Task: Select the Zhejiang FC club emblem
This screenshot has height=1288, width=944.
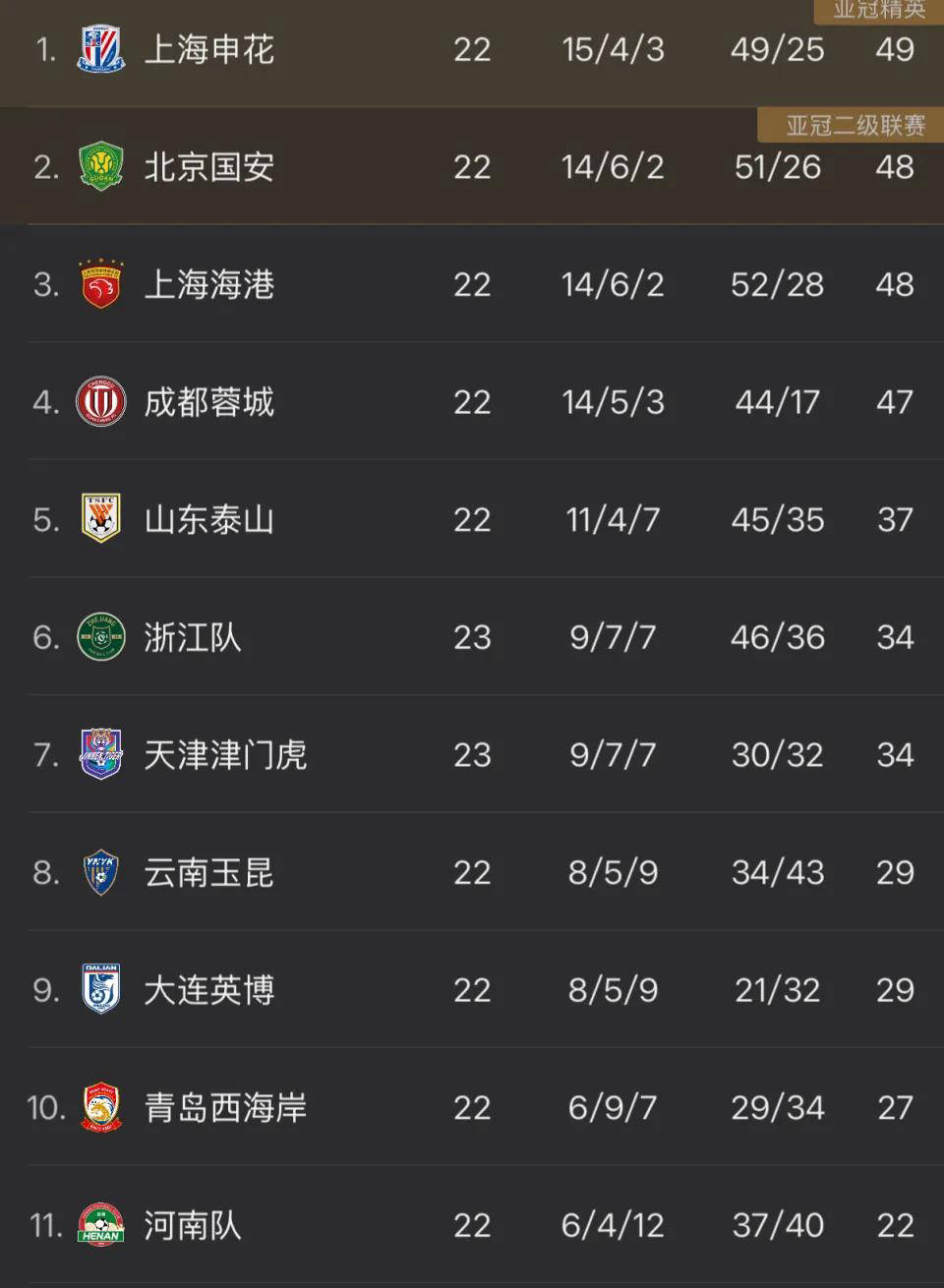Action: (100, 637)
